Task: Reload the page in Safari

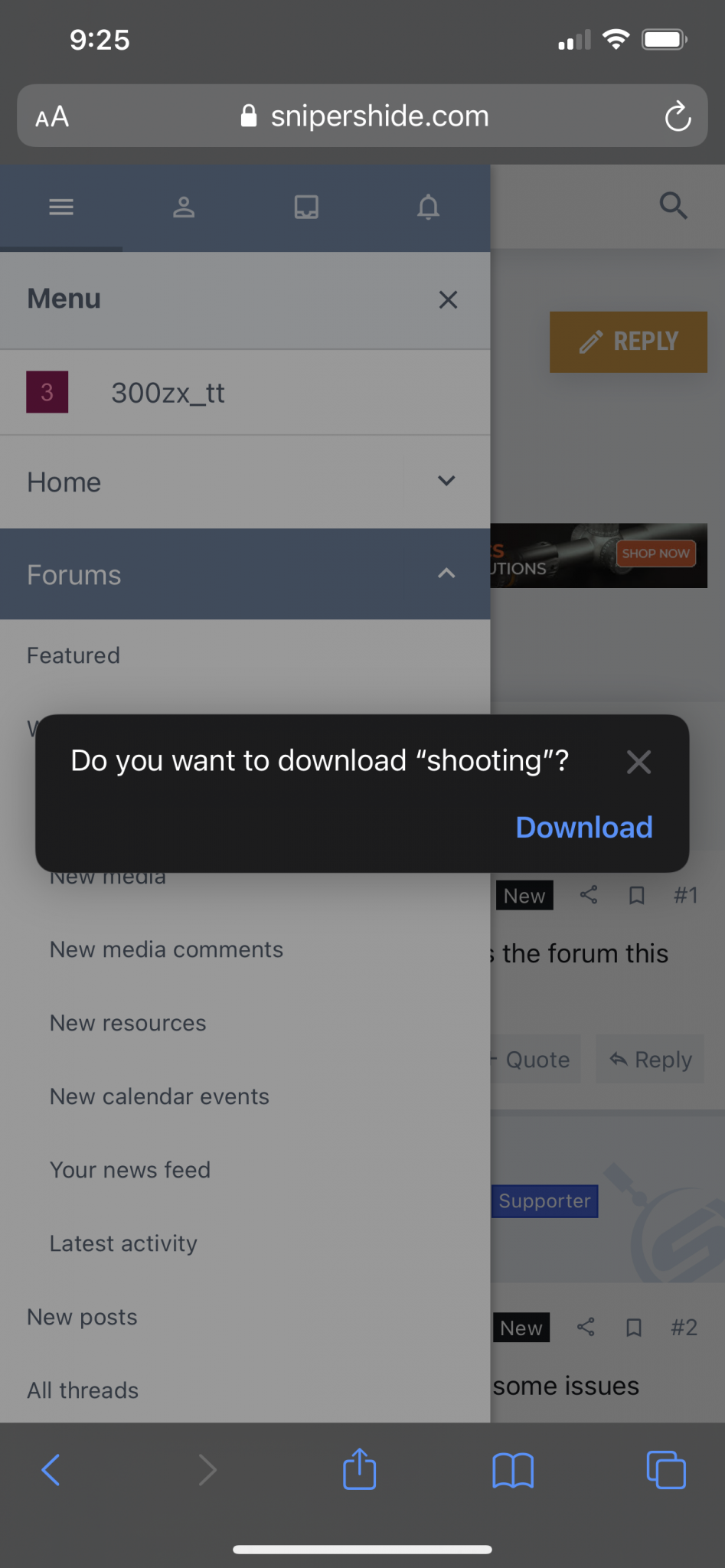Action: tap(678, 116)
